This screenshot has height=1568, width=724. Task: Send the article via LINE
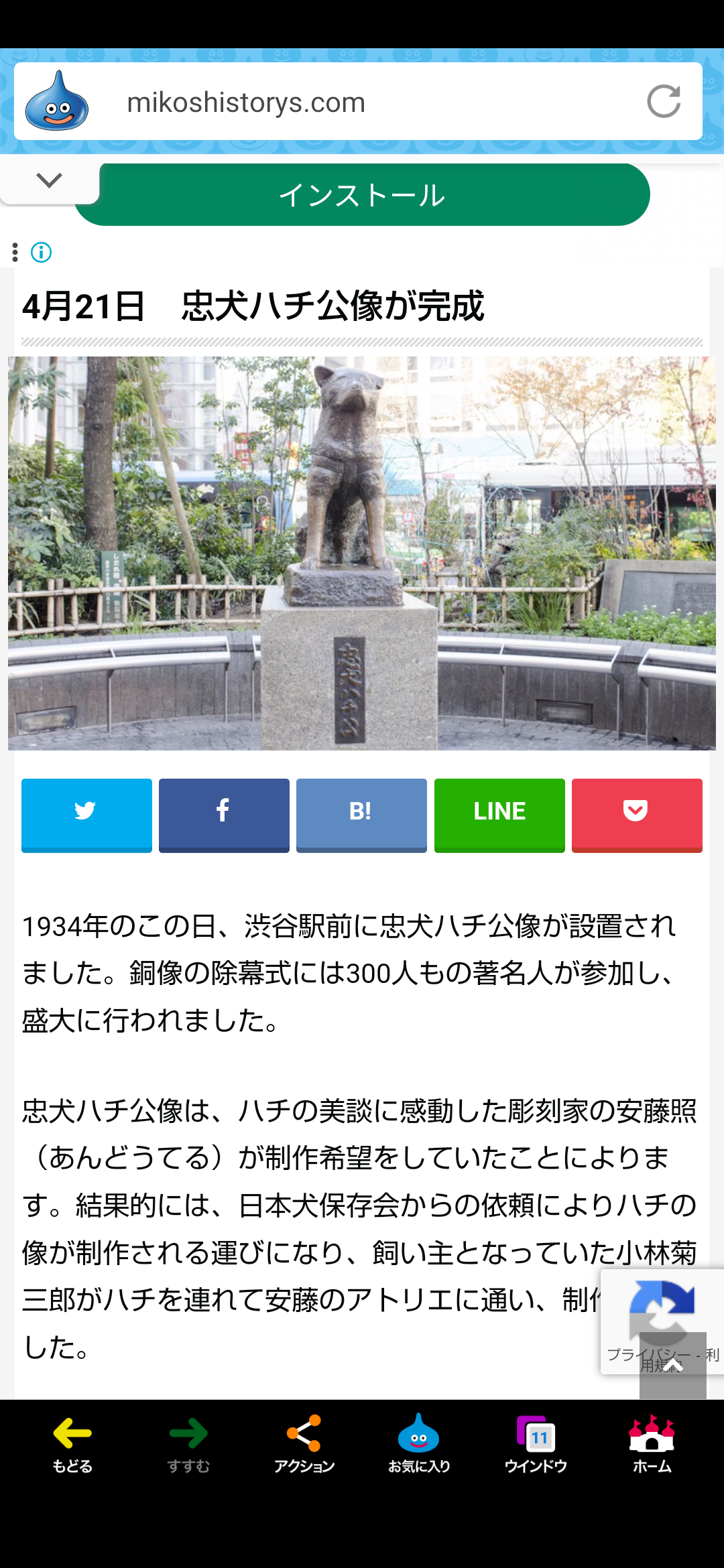499,815
